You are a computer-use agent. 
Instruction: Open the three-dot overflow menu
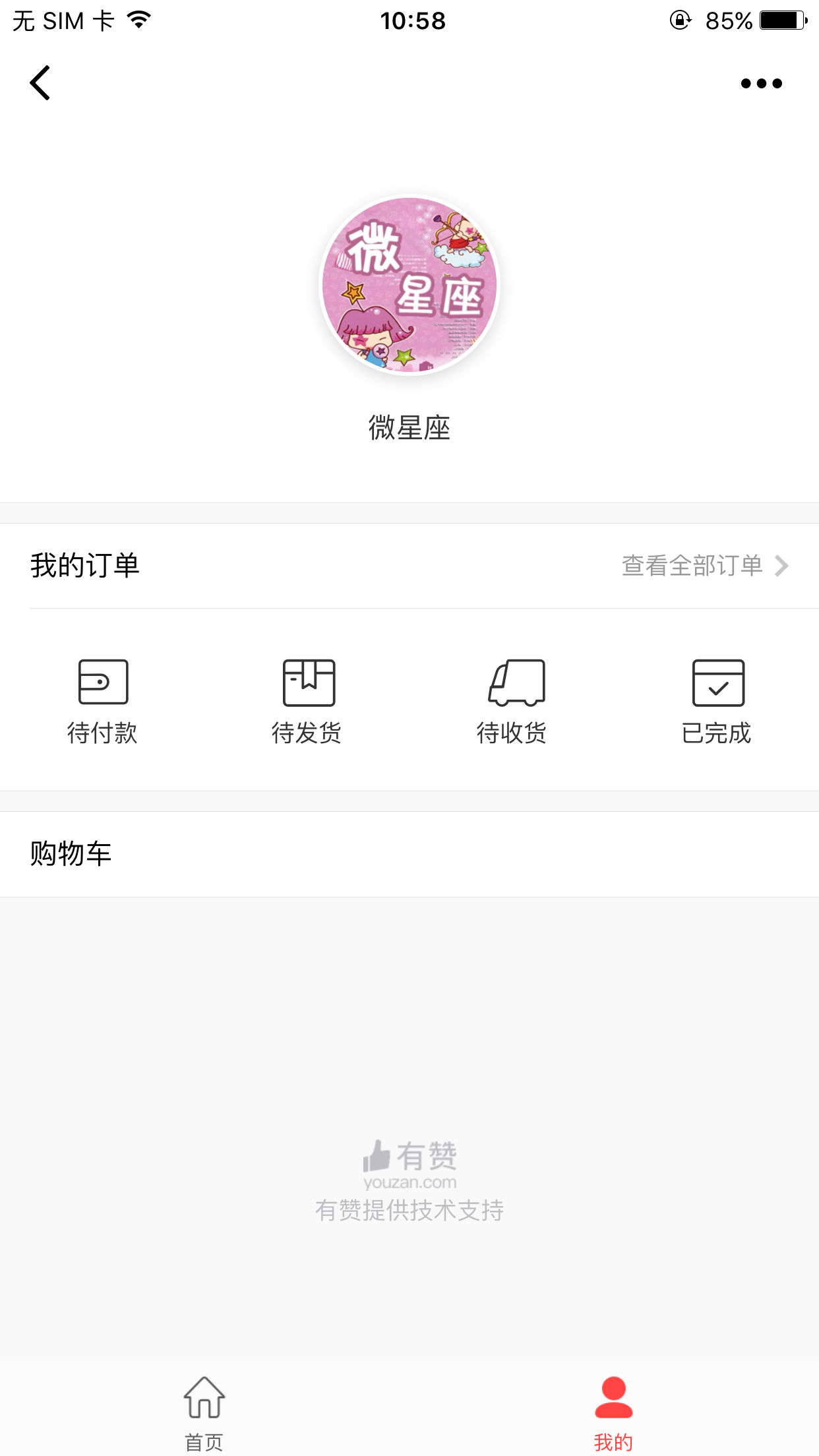coord(761,84)
